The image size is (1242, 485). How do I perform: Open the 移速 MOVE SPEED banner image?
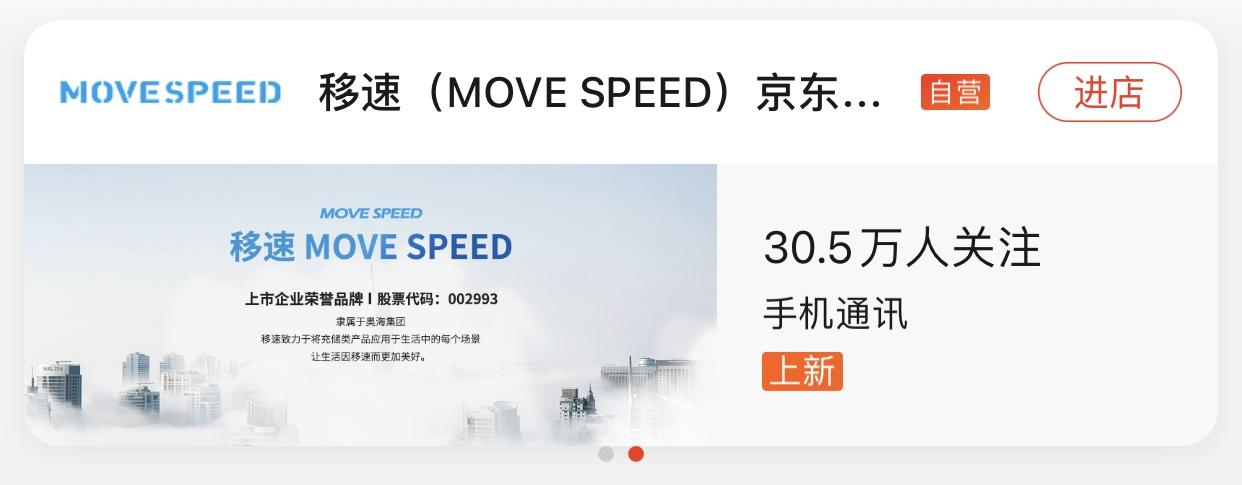(x=370, y=304)
